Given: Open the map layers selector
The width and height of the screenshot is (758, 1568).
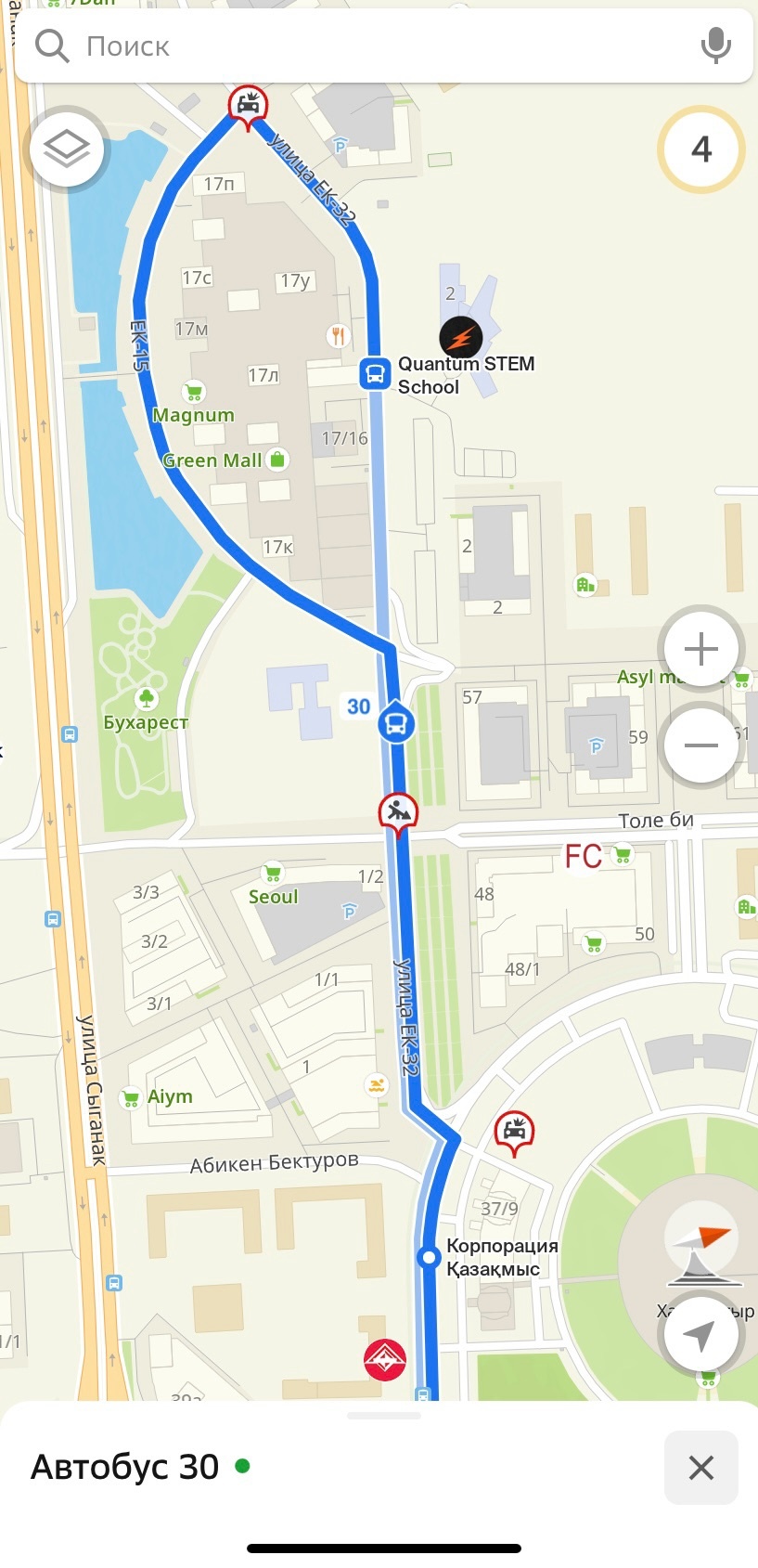Looking at the screenshot, I should click(x=68, y=149).
